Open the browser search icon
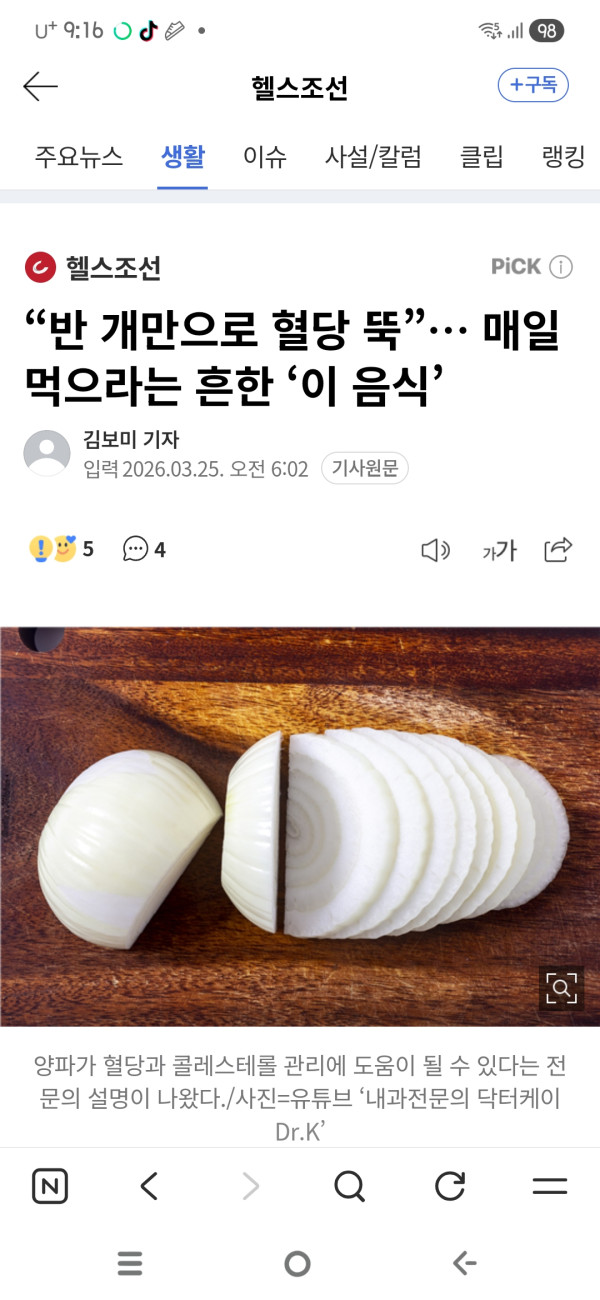 click(x=349, y=1187)
